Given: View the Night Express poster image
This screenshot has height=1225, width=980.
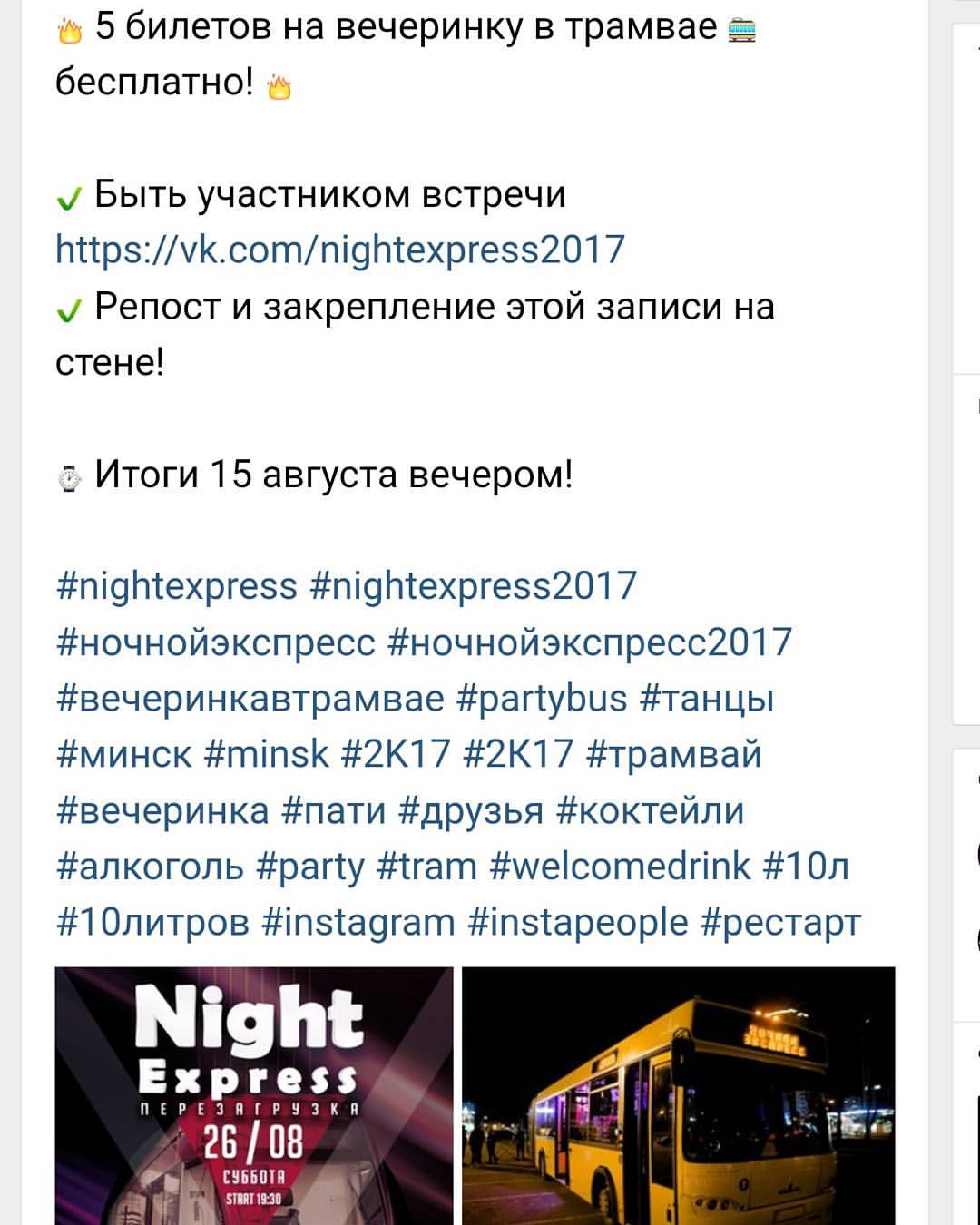Looking at the screenshot, I should tap(254, 1095).
